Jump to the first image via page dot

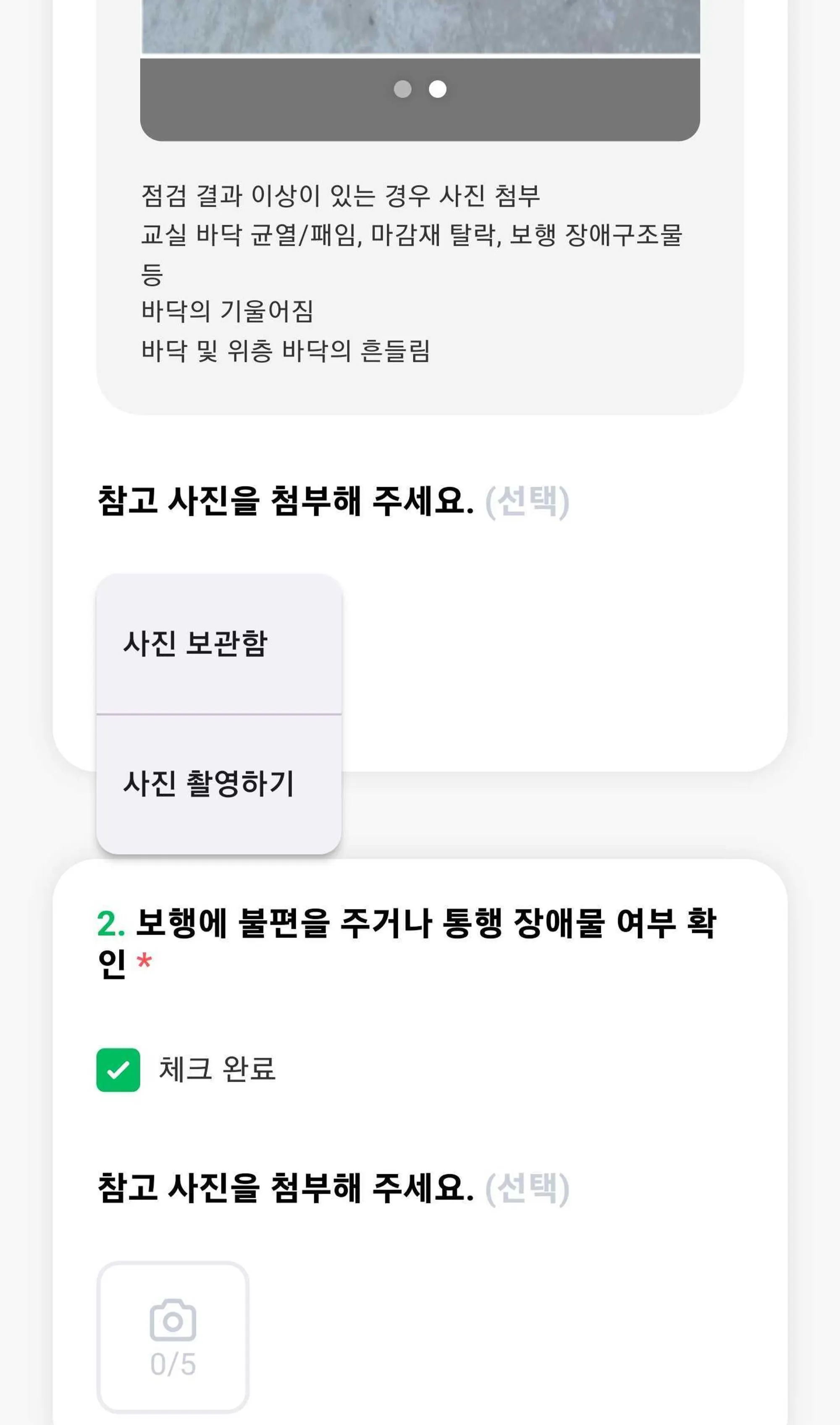[402, 89]
